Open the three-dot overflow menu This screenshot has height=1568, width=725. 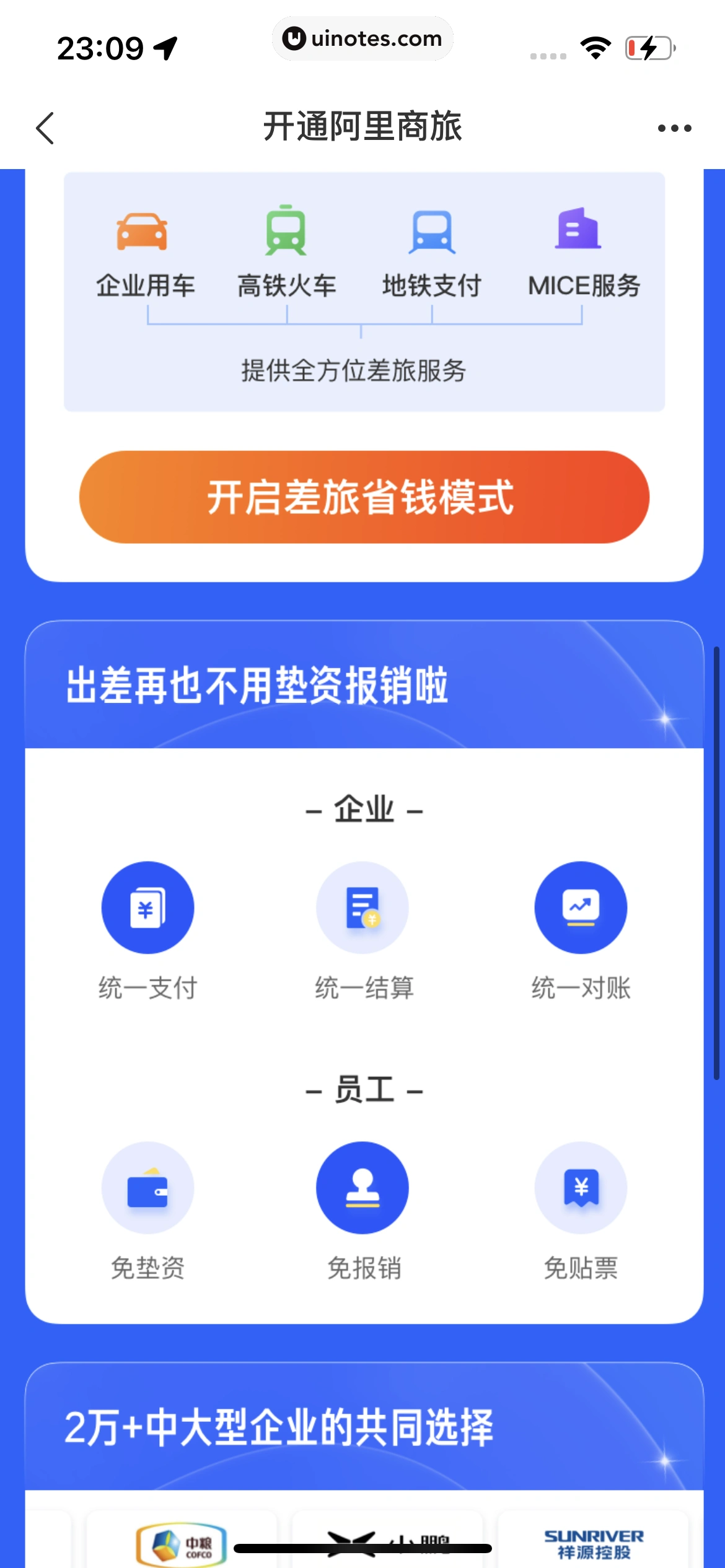click(x=674, y=128)
